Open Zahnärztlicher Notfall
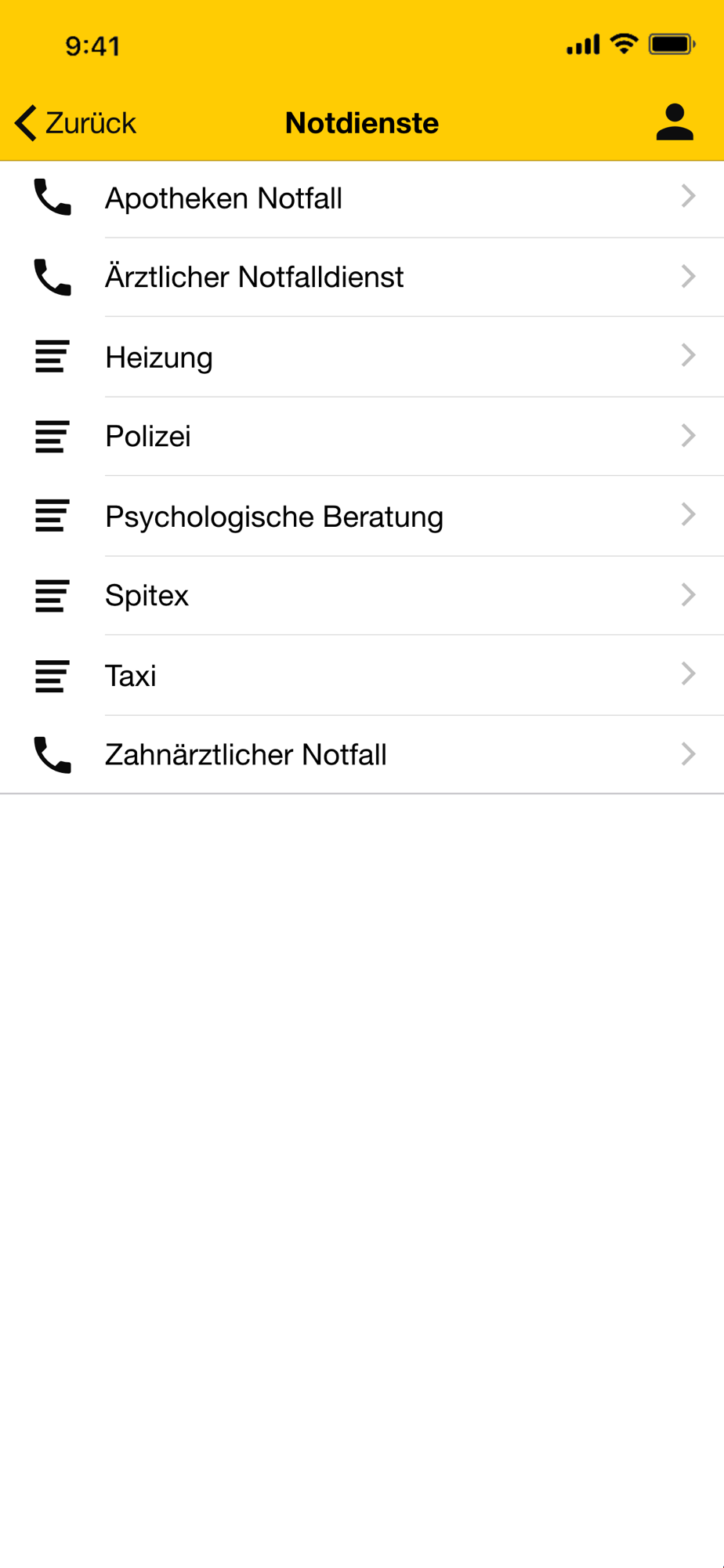 coord(362,755)
